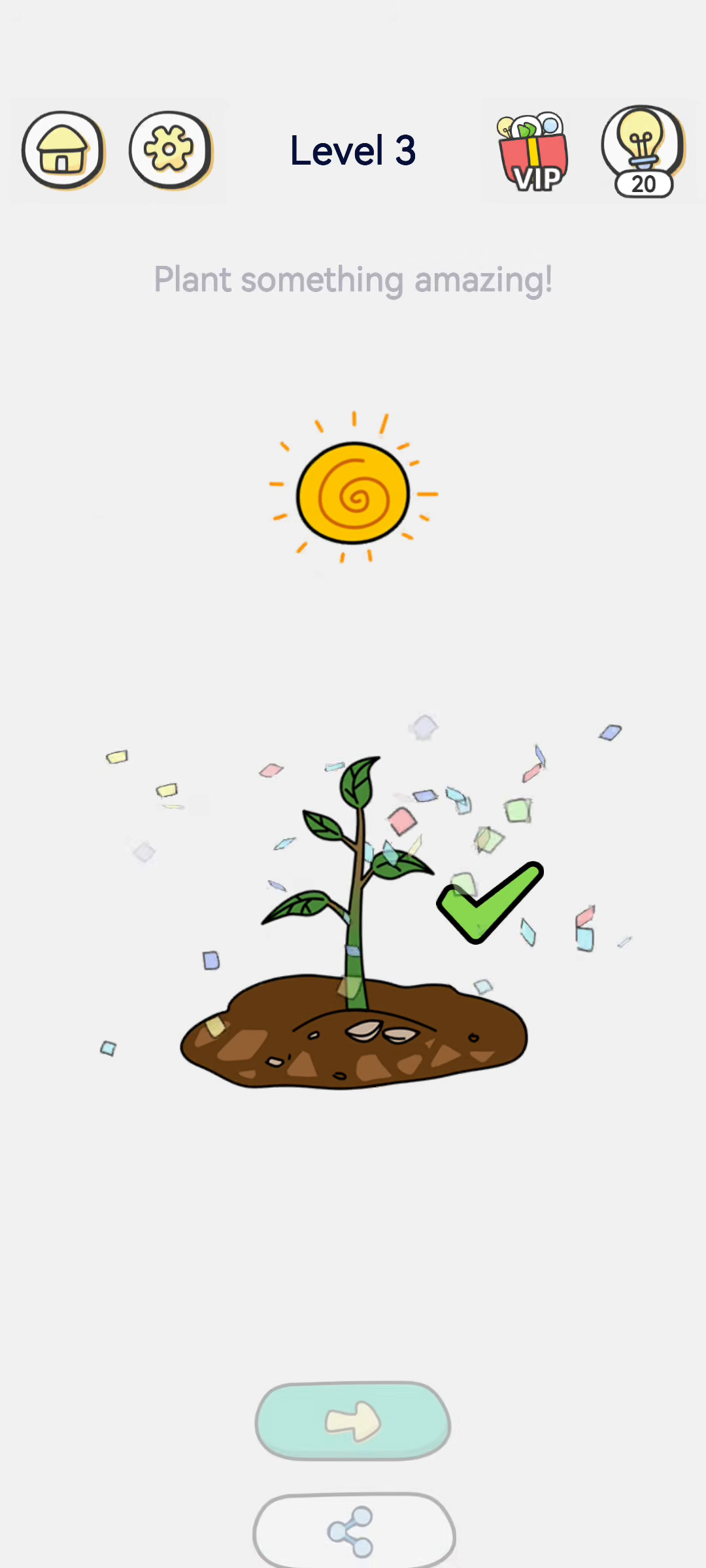Open settings with the gear icon
Image resolution: width=706 pixels, height=1568 pixels.
[x=171, y=151]
